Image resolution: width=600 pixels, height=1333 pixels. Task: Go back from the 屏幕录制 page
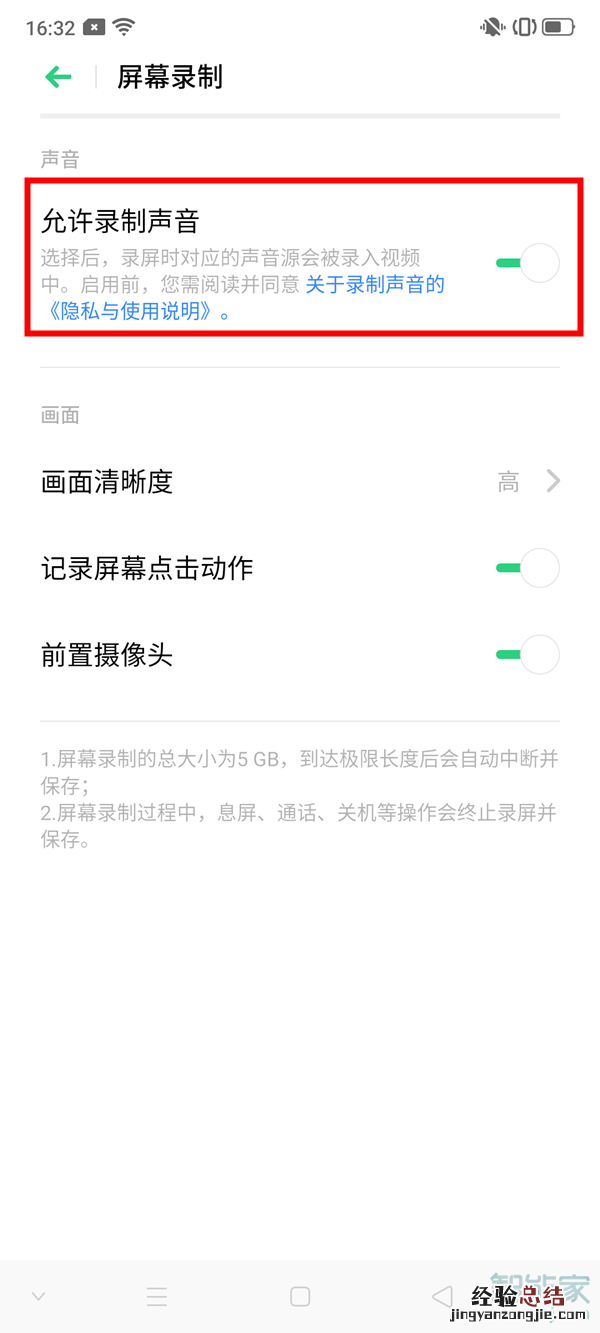(58, 77)
